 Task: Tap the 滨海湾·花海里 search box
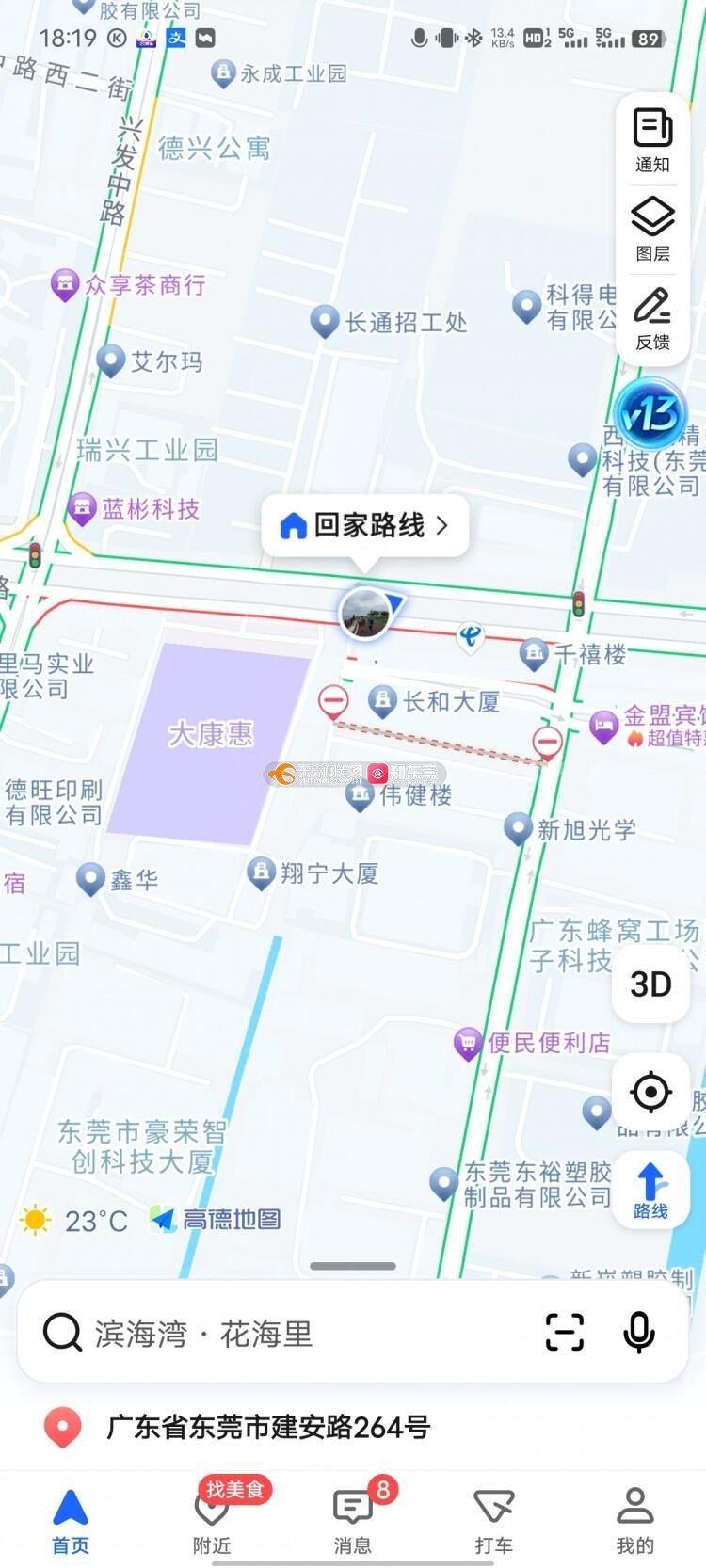click(x=282, y=1334)
